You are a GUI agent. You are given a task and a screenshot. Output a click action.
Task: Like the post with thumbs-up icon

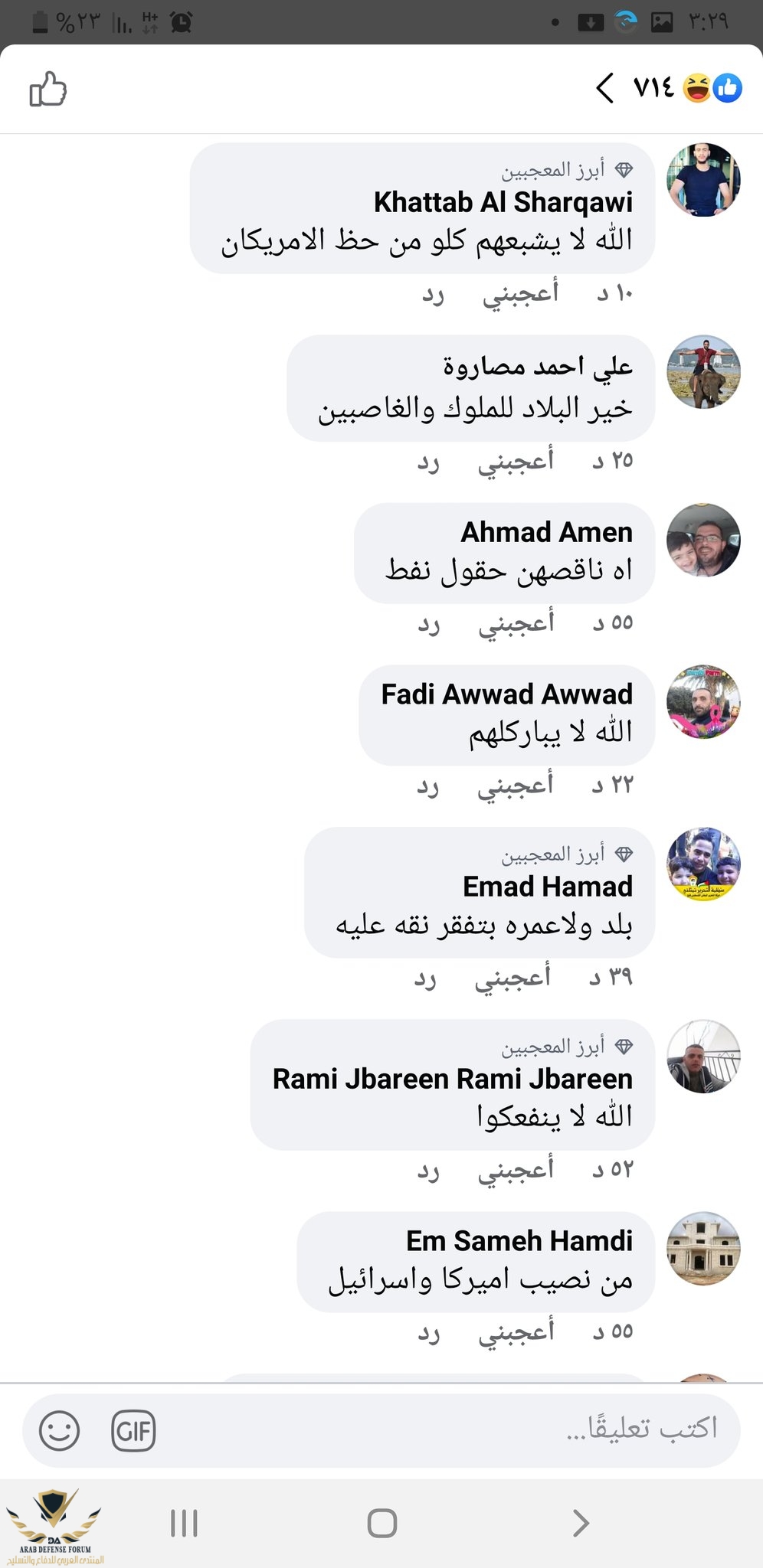point(48,90)
